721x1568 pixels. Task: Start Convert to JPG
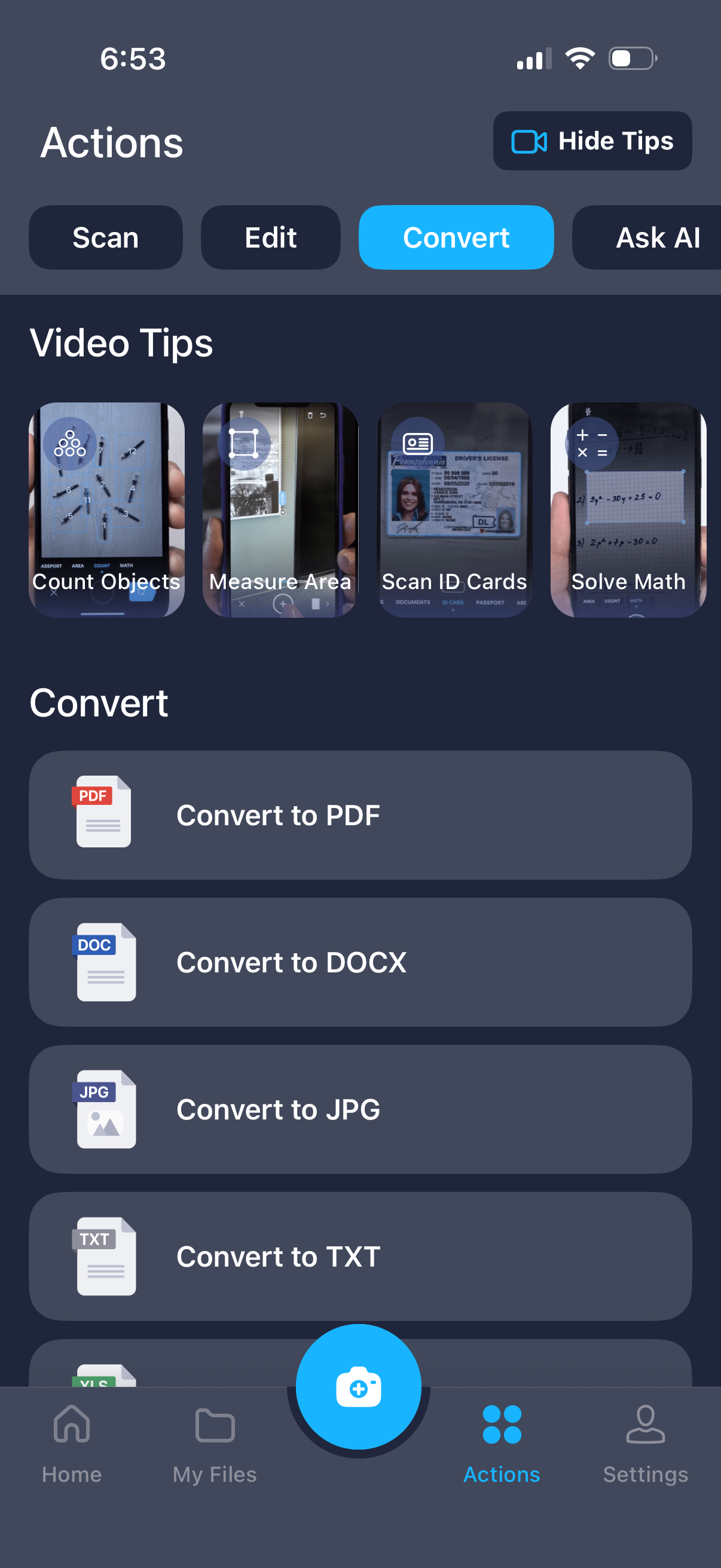360,1109
